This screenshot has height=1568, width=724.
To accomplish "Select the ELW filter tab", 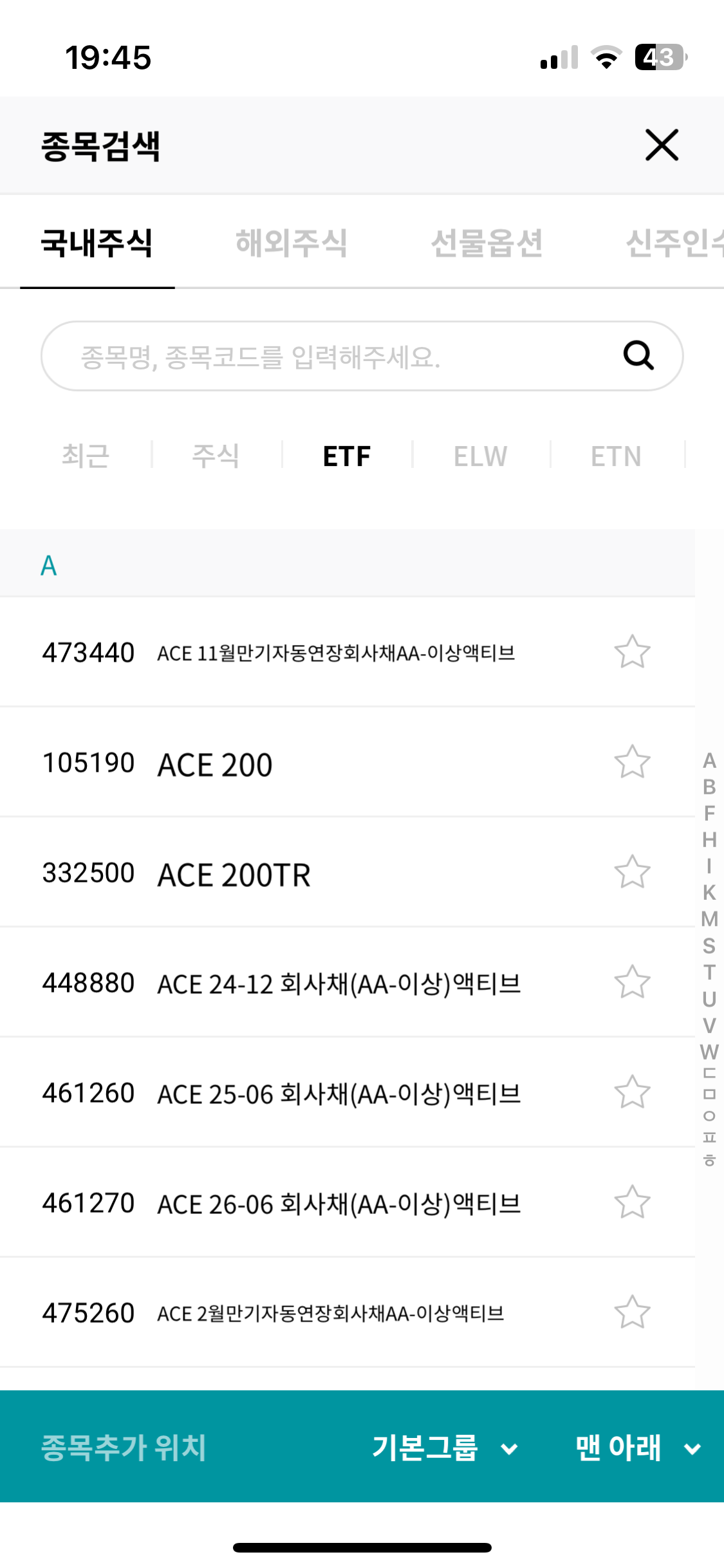I will tap(479, 456).
